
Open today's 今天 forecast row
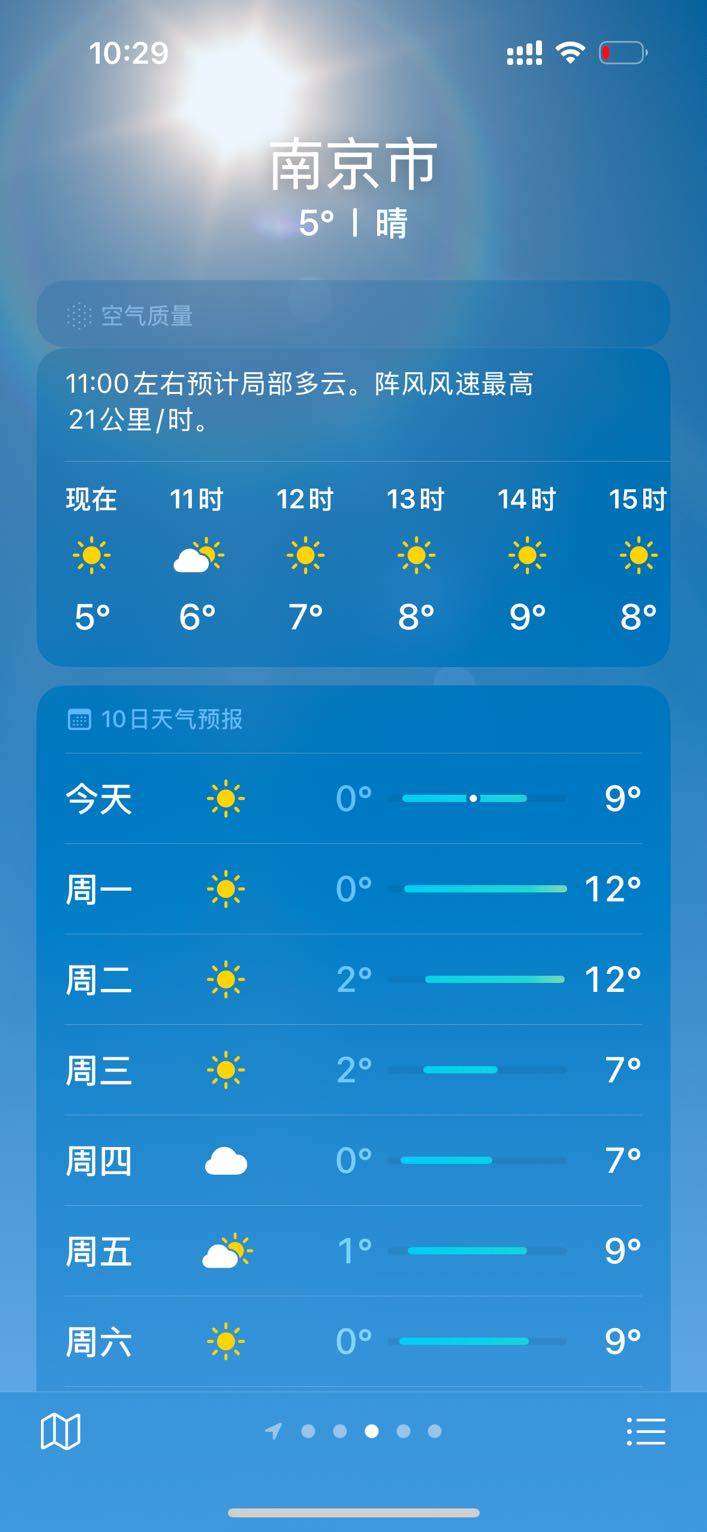353,799
